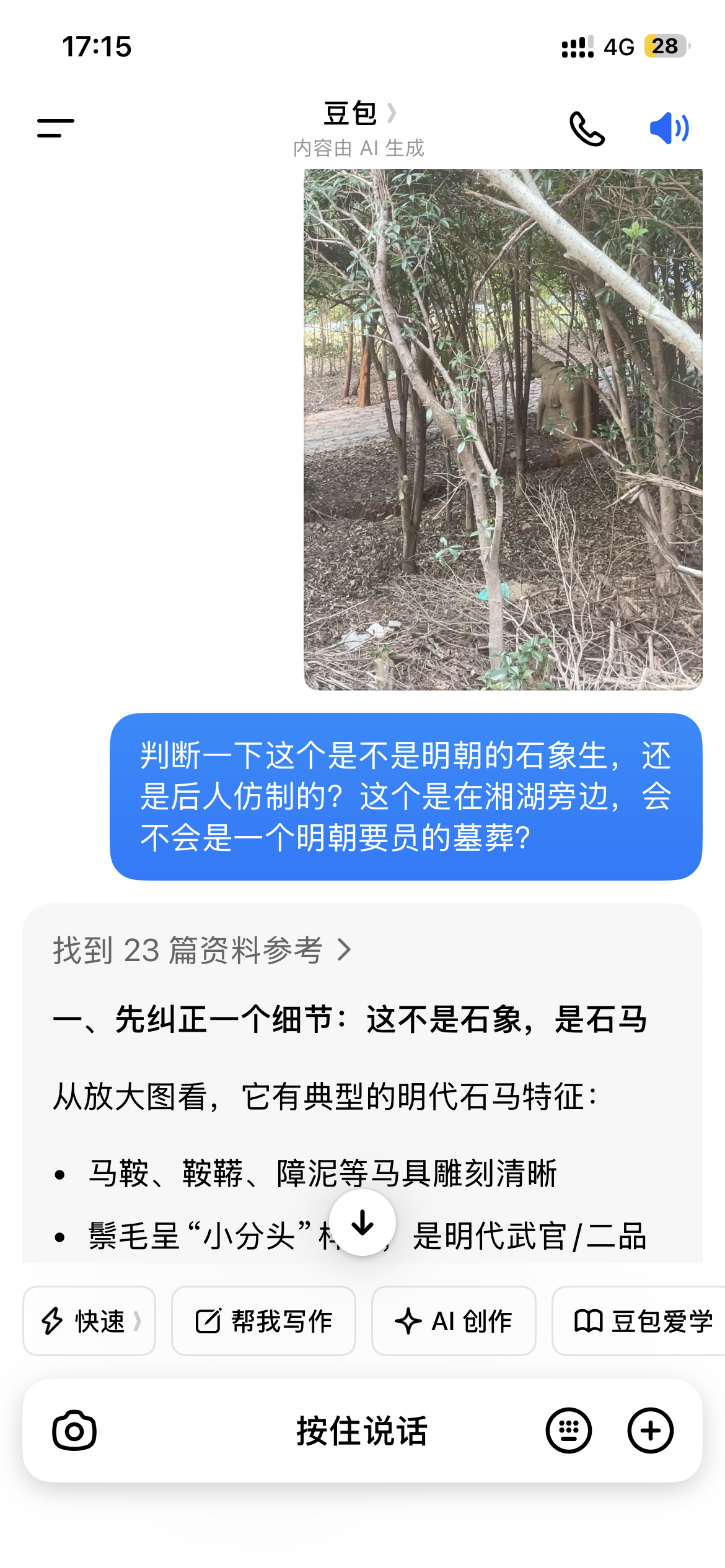Screen dimensions: 725x1568
Task: Open the side menu button
Action: point(56,128)
